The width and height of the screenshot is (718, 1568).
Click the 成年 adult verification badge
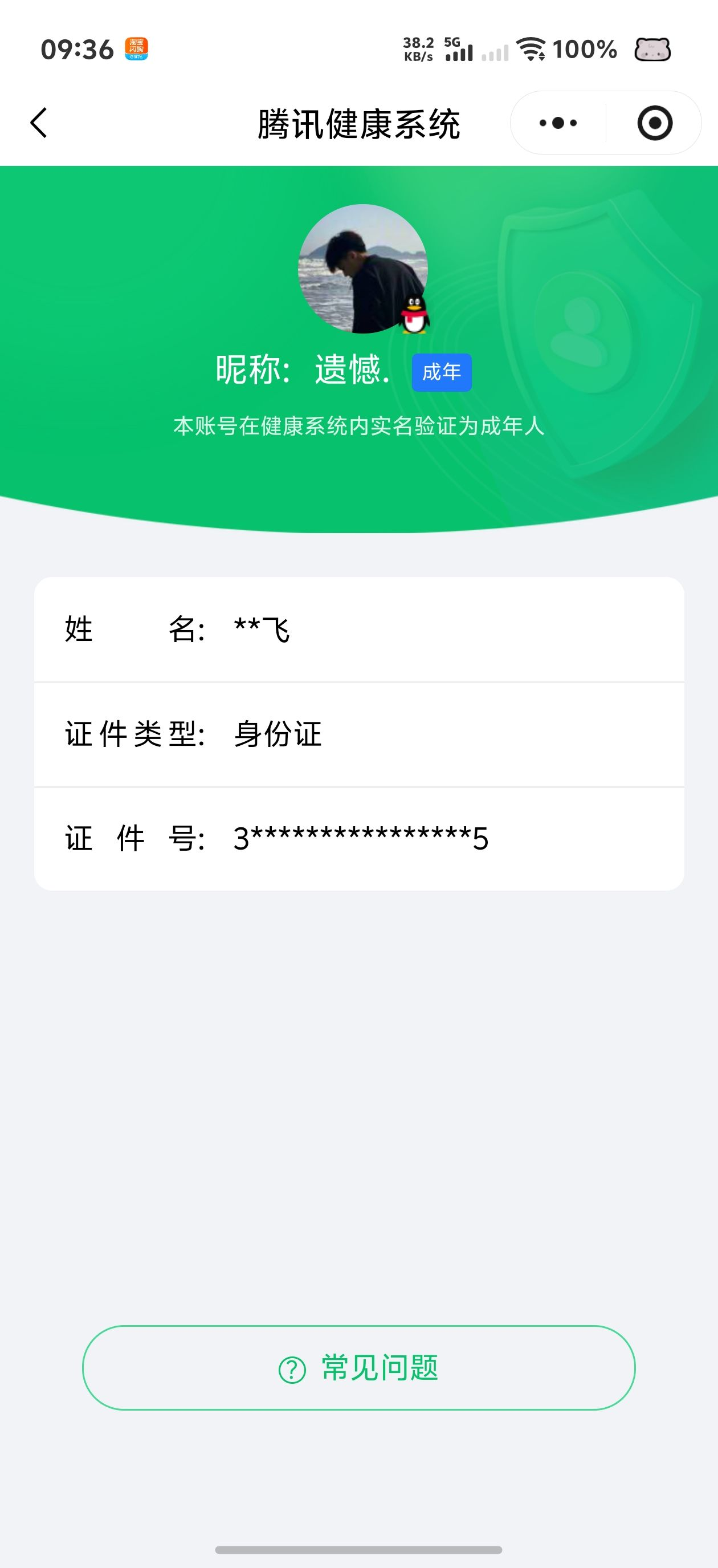click(442, 372)
